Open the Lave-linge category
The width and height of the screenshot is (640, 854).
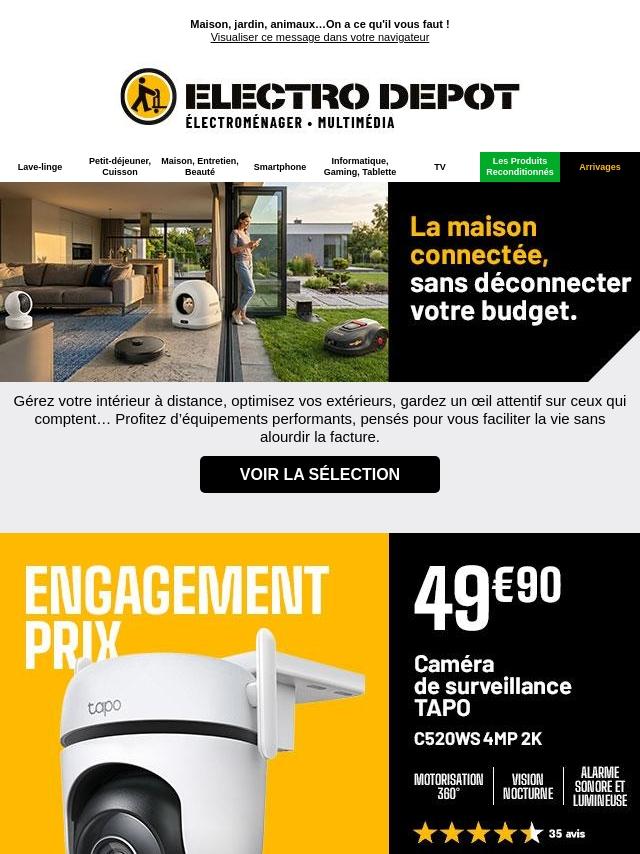[40, 167]
